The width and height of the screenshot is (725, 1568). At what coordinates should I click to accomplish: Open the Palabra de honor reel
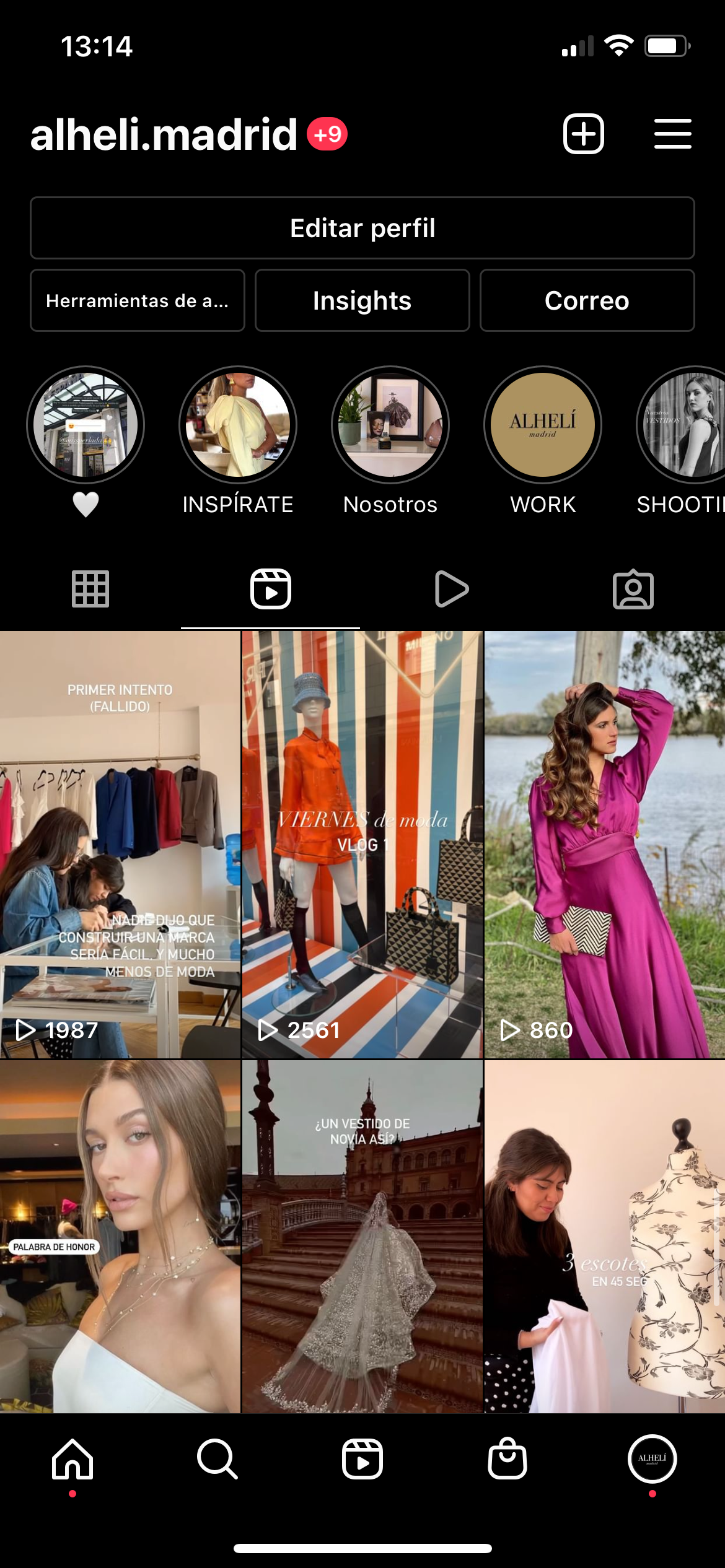[x=120, y=1236]
